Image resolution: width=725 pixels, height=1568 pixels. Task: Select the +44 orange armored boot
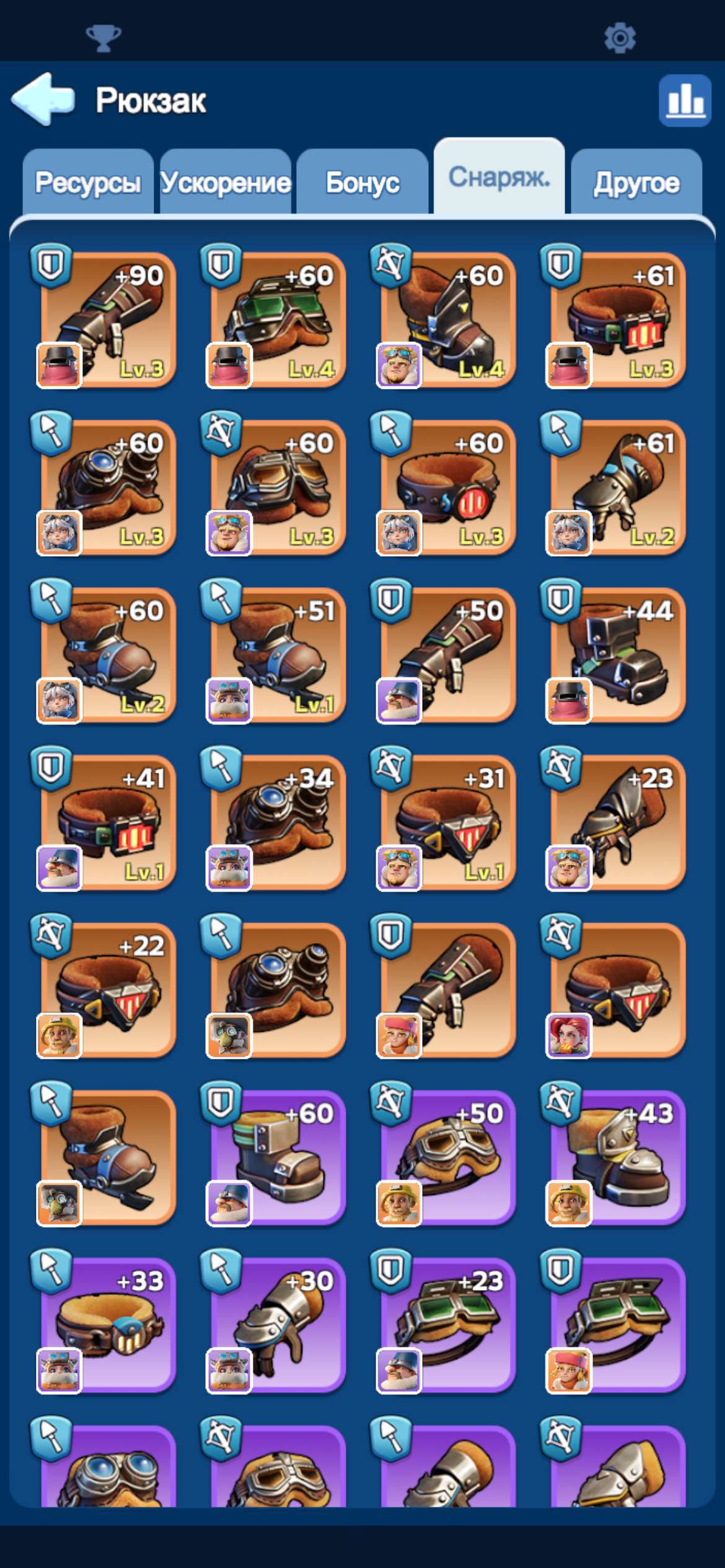click(613, 653)
